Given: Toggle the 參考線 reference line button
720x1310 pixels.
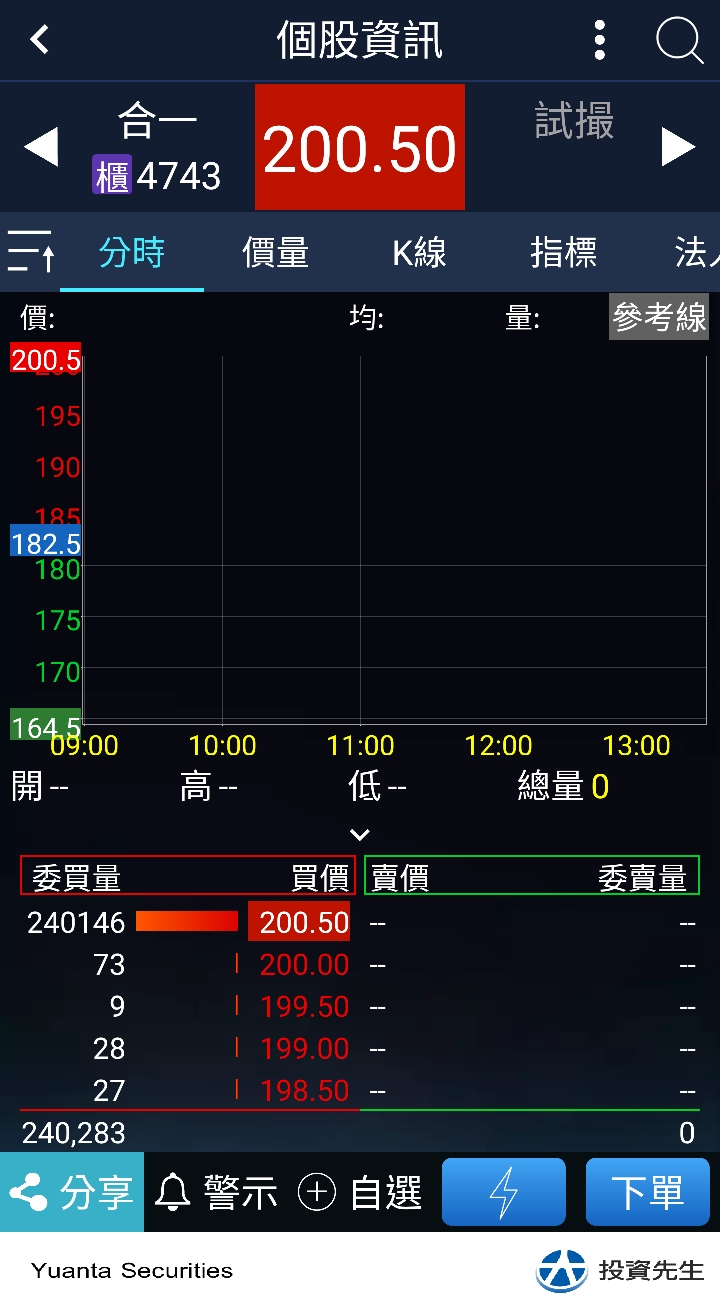Looking at the screenshot, I should pyautogui.click(x=659, y=318).
